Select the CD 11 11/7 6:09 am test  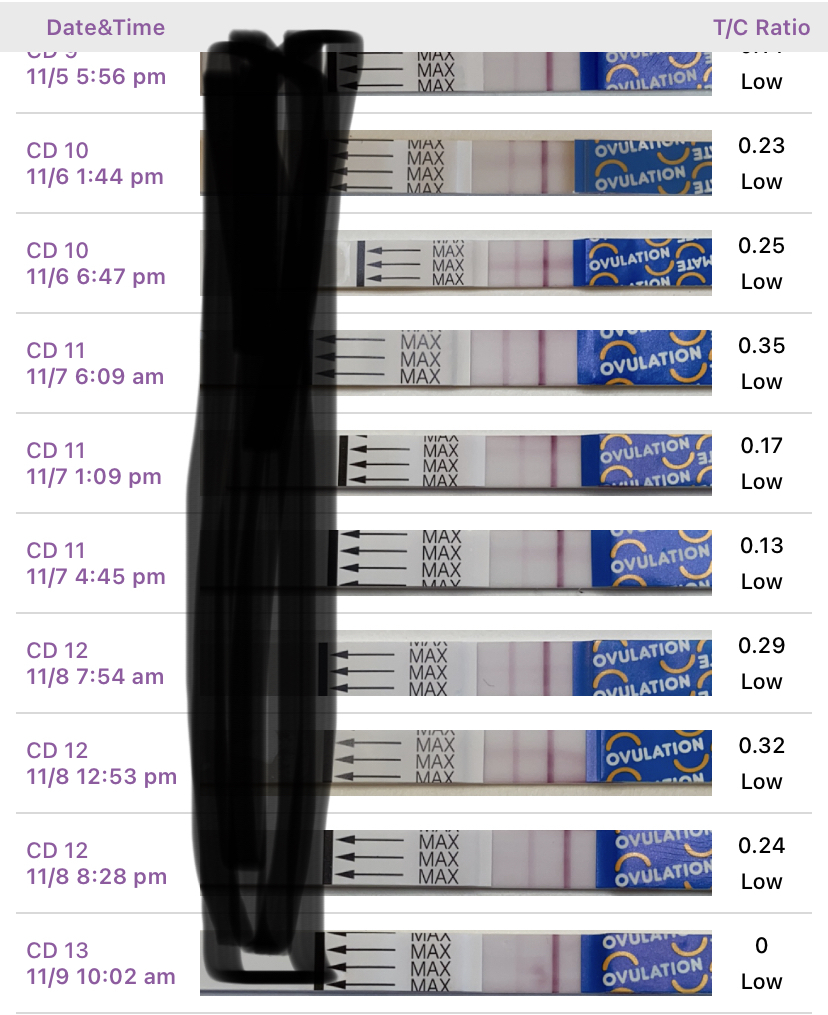[x=95, y=364]
